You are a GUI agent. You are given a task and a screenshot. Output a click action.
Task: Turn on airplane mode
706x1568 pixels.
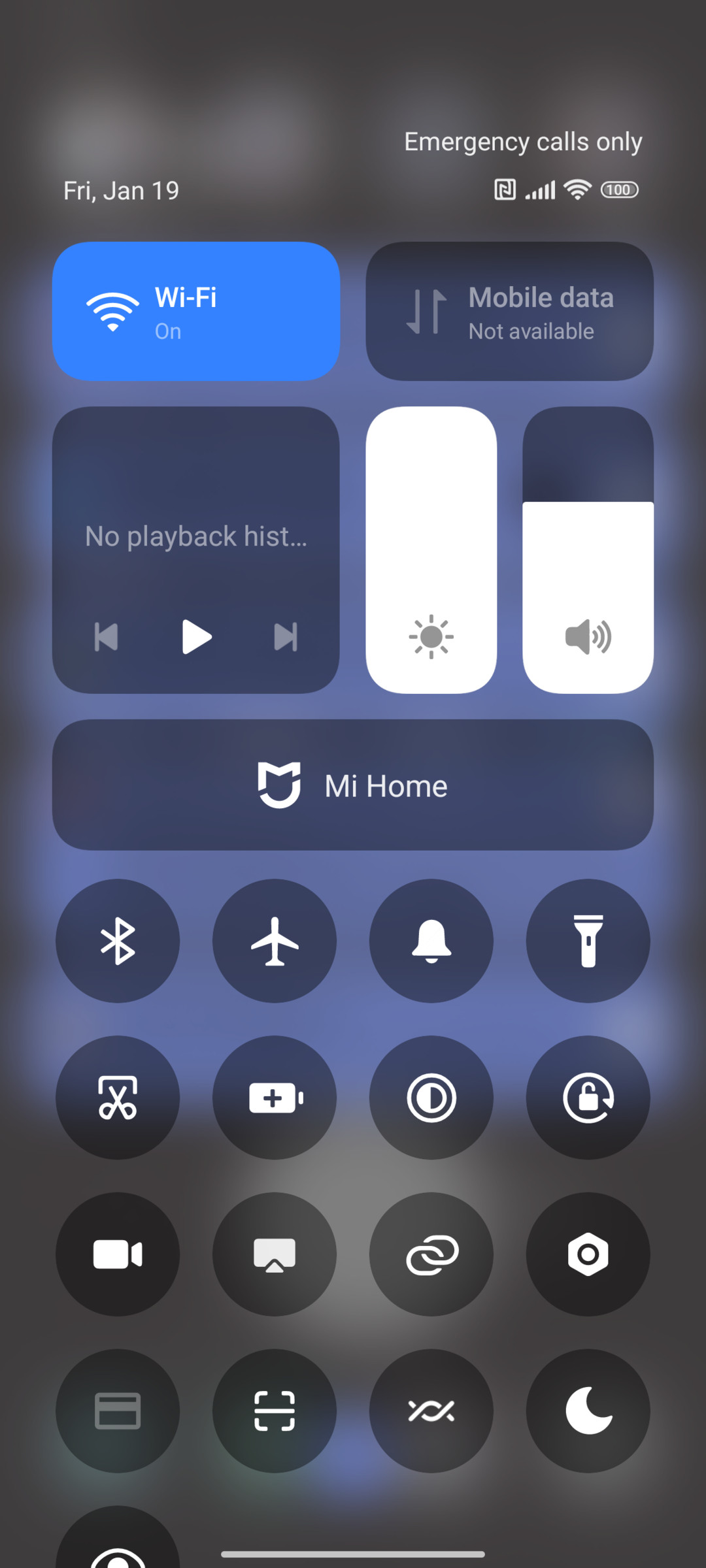click(275, 941)
